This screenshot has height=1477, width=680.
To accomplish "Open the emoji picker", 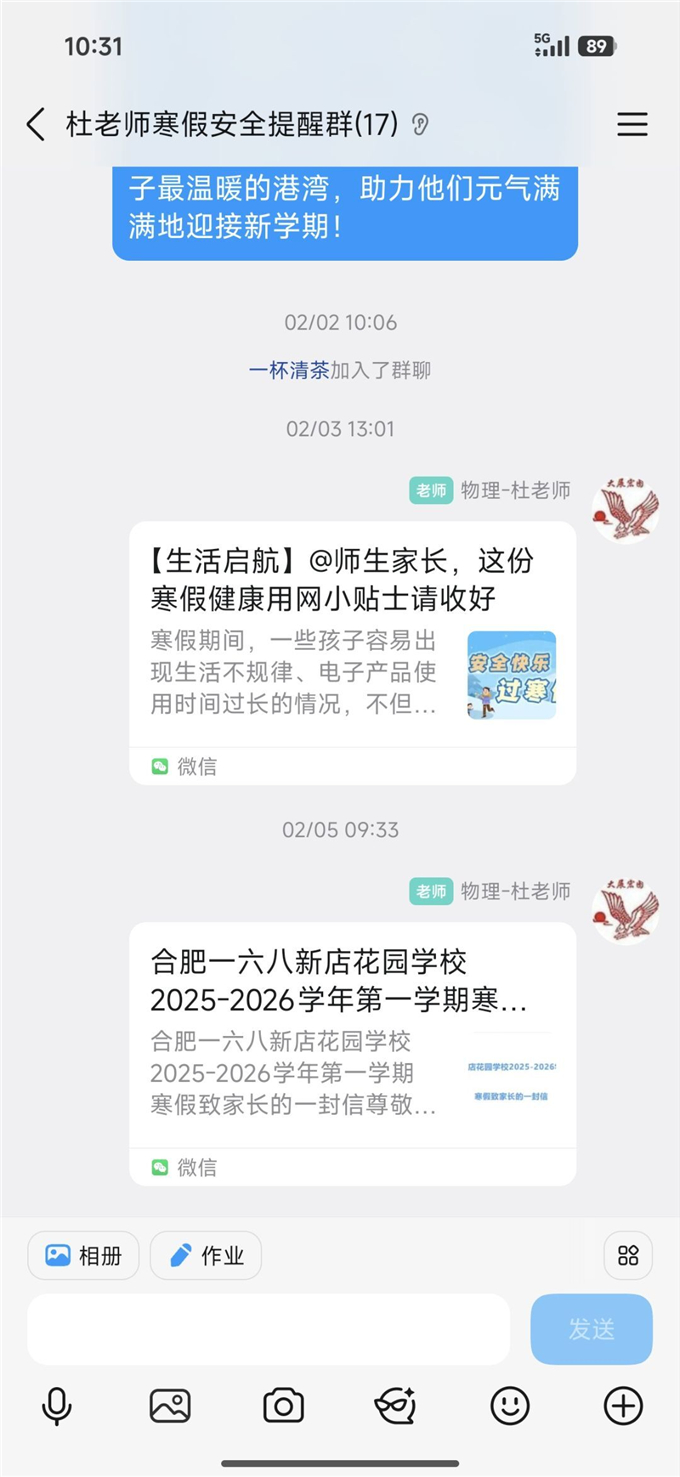I will (510, 1406).
